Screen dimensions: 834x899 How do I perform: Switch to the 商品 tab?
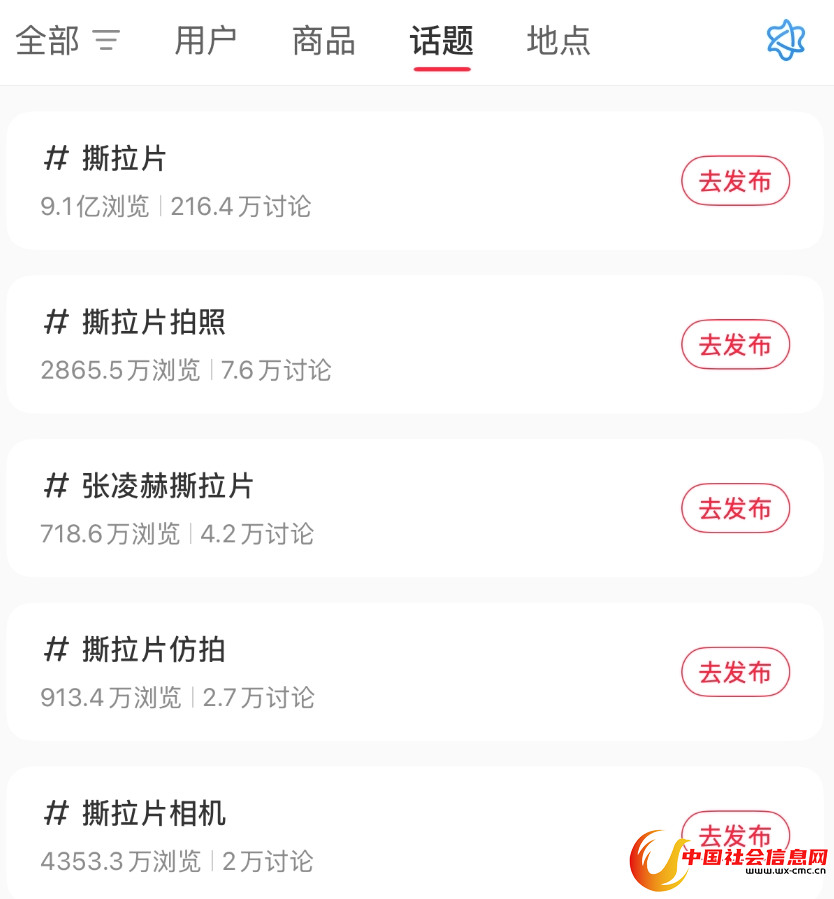[x=323, y=41]
